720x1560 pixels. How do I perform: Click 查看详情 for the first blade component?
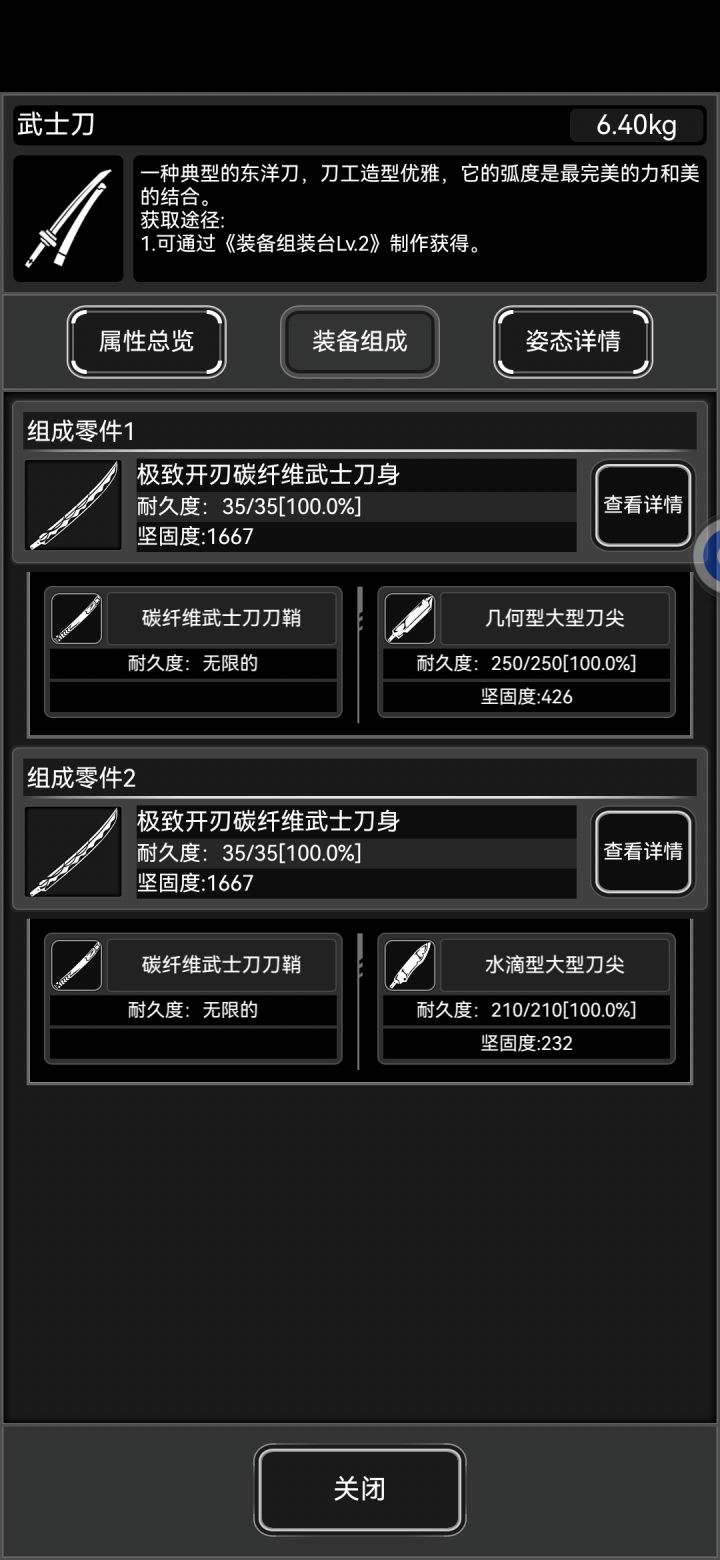click(642, 505)
